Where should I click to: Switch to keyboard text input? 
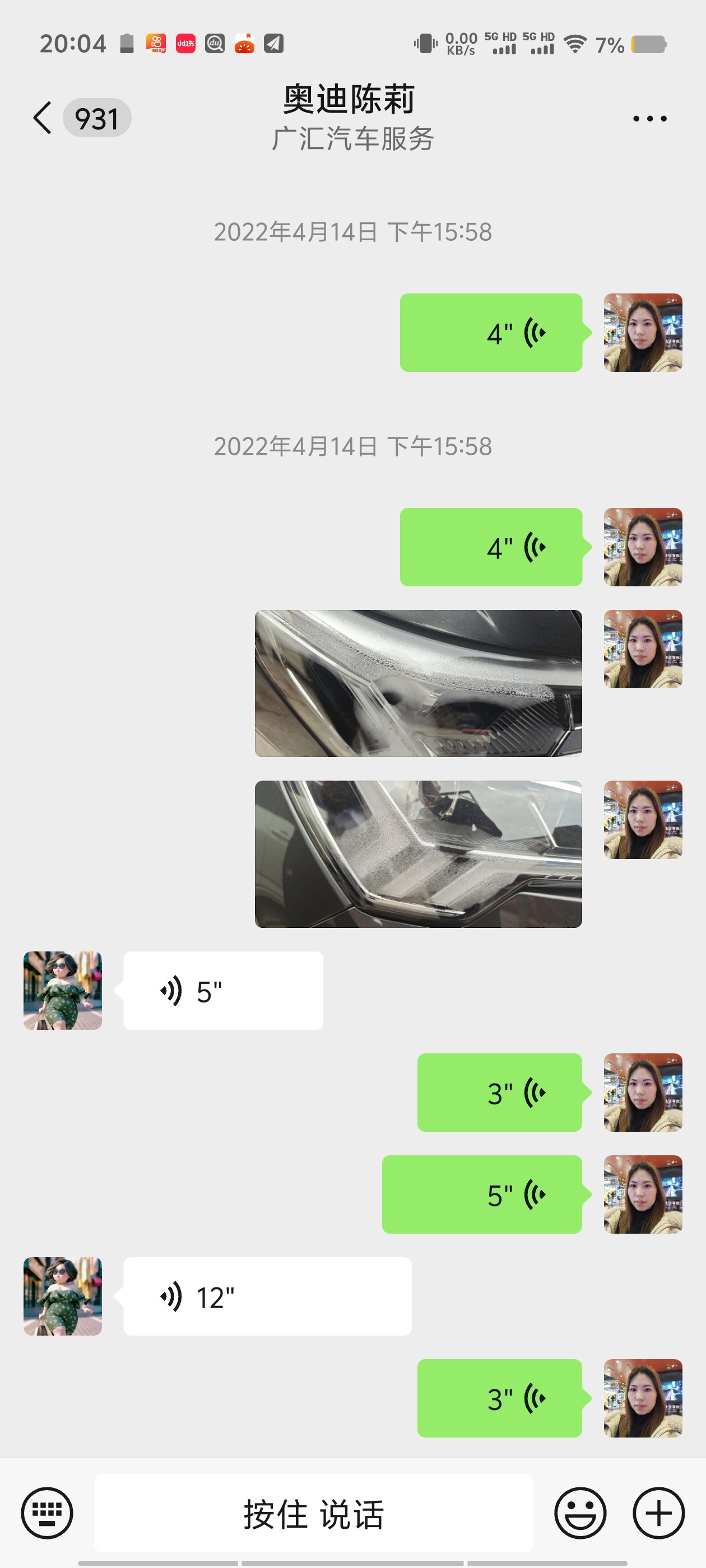(x=47, y=1513)
